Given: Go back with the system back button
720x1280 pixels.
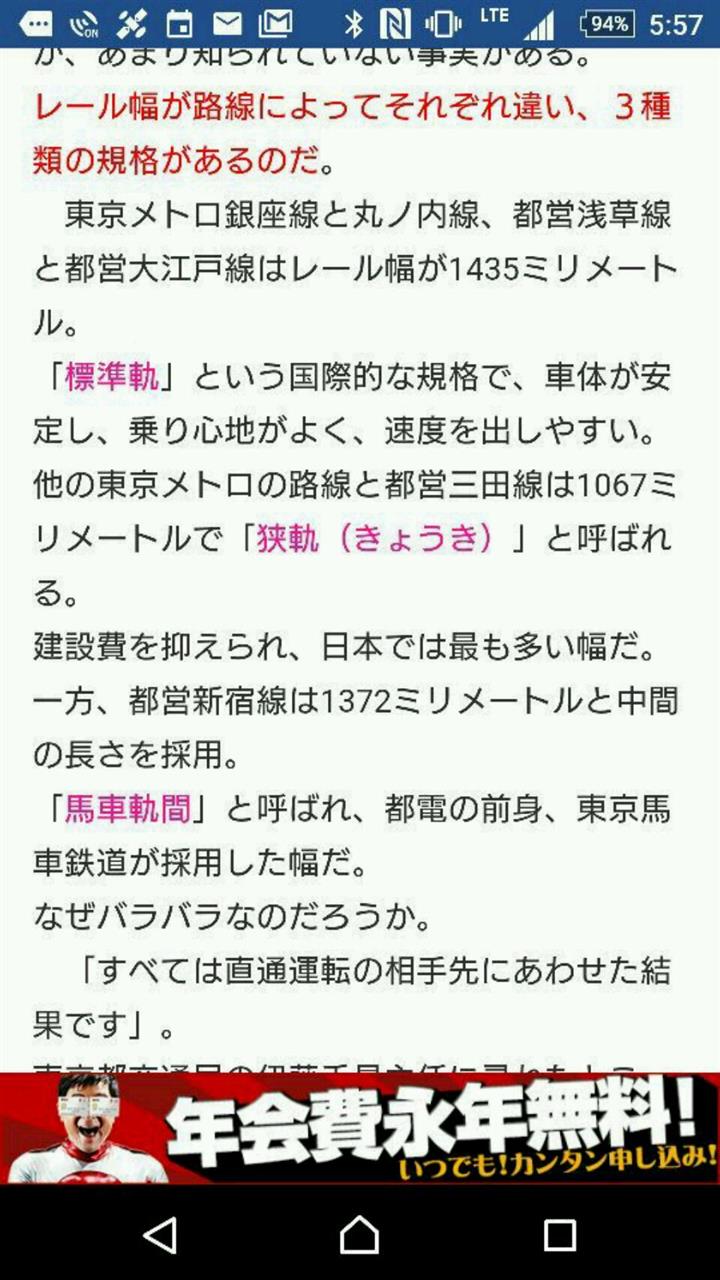Looking at the screenshot, I should click(160, 1234).
